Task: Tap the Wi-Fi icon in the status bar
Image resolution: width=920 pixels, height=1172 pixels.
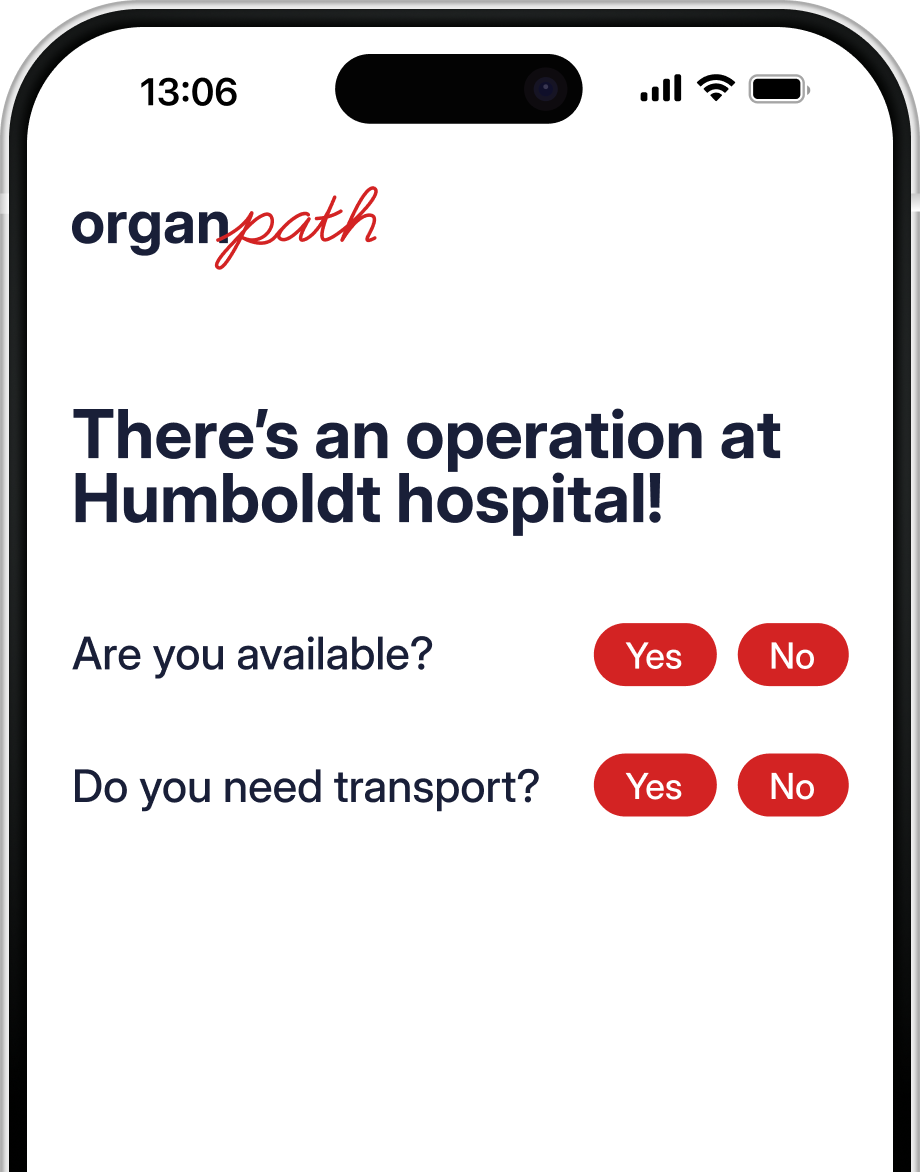Action: [x=714, y=88]
